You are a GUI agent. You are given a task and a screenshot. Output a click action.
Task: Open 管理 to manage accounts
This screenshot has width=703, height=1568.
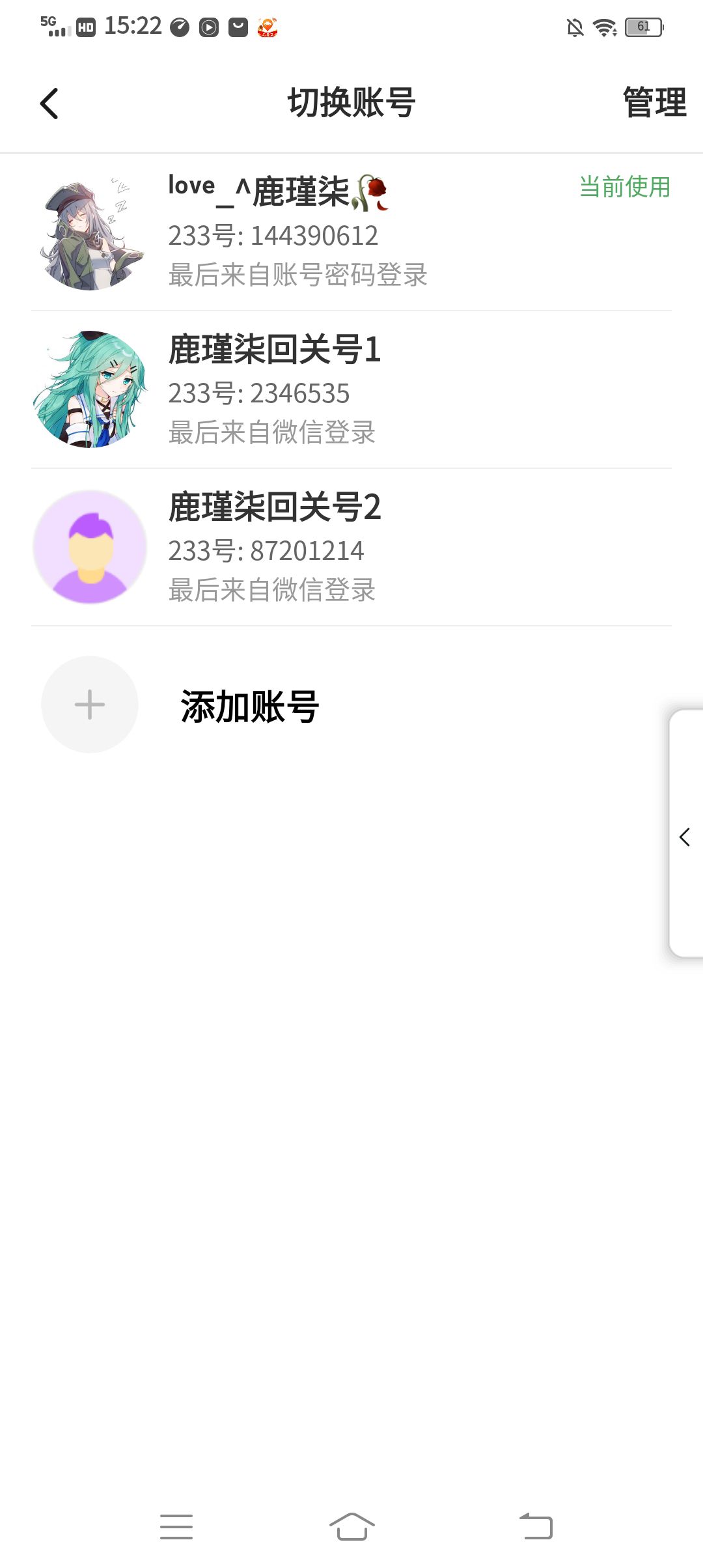coord(654,103)
